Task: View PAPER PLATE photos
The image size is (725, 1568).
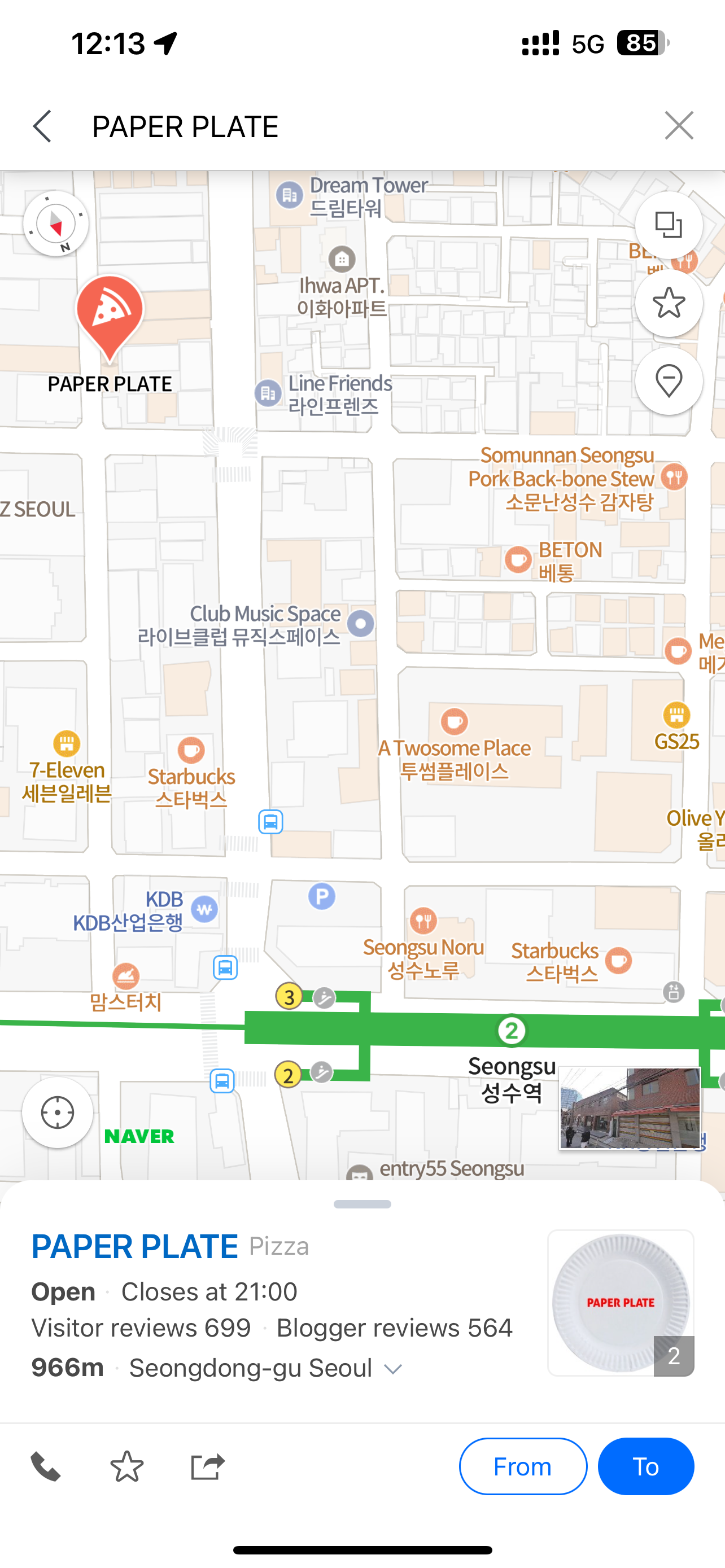Action: 621,1303
